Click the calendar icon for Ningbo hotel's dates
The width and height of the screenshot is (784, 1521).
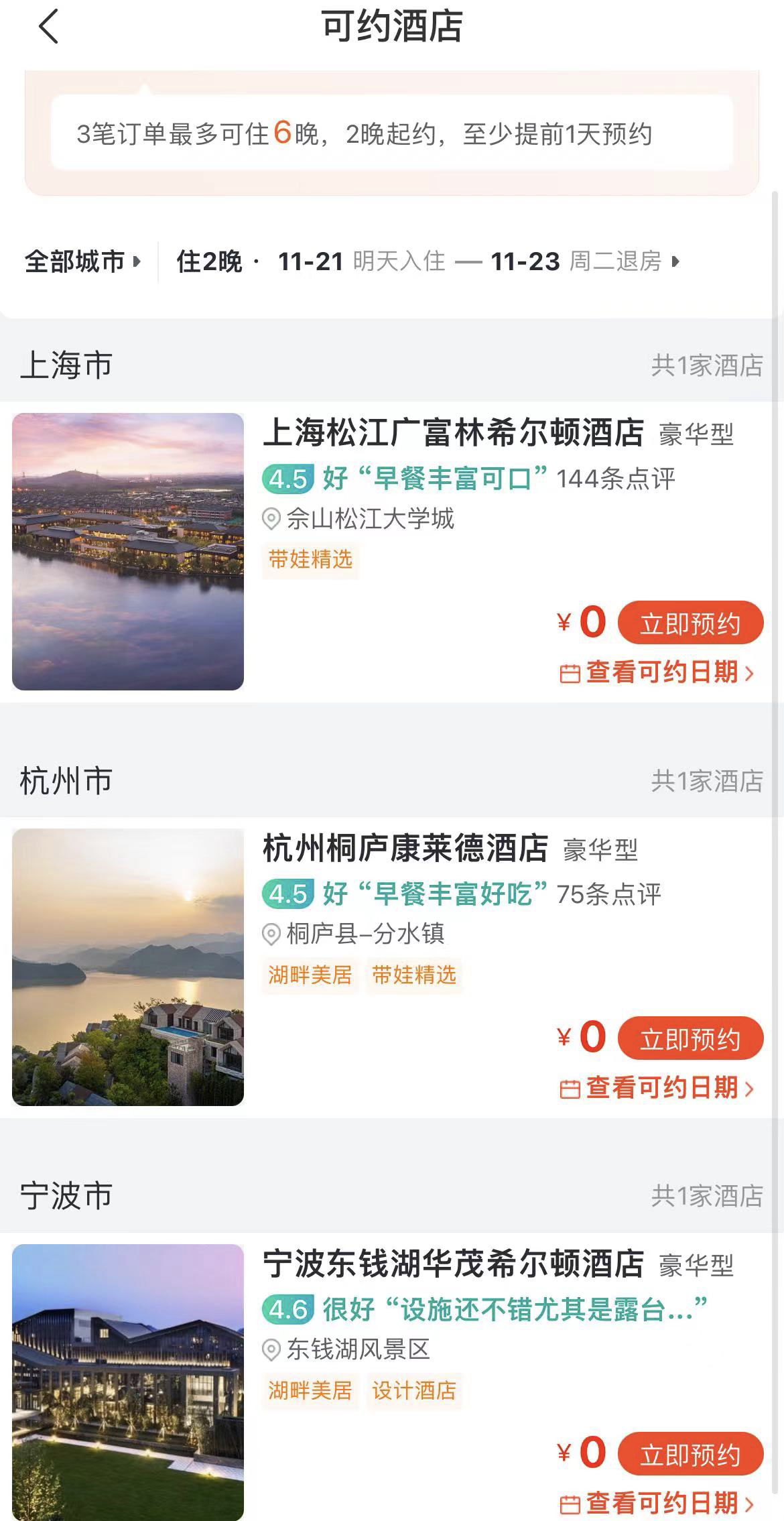point(570,1502)
